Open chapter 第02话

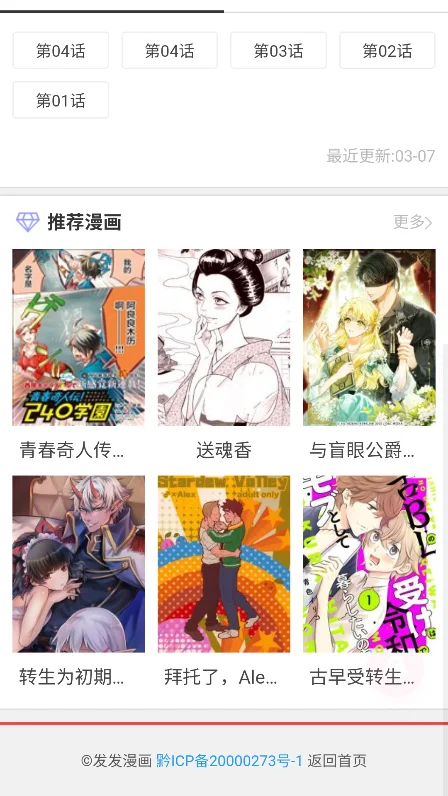[387, 51]
